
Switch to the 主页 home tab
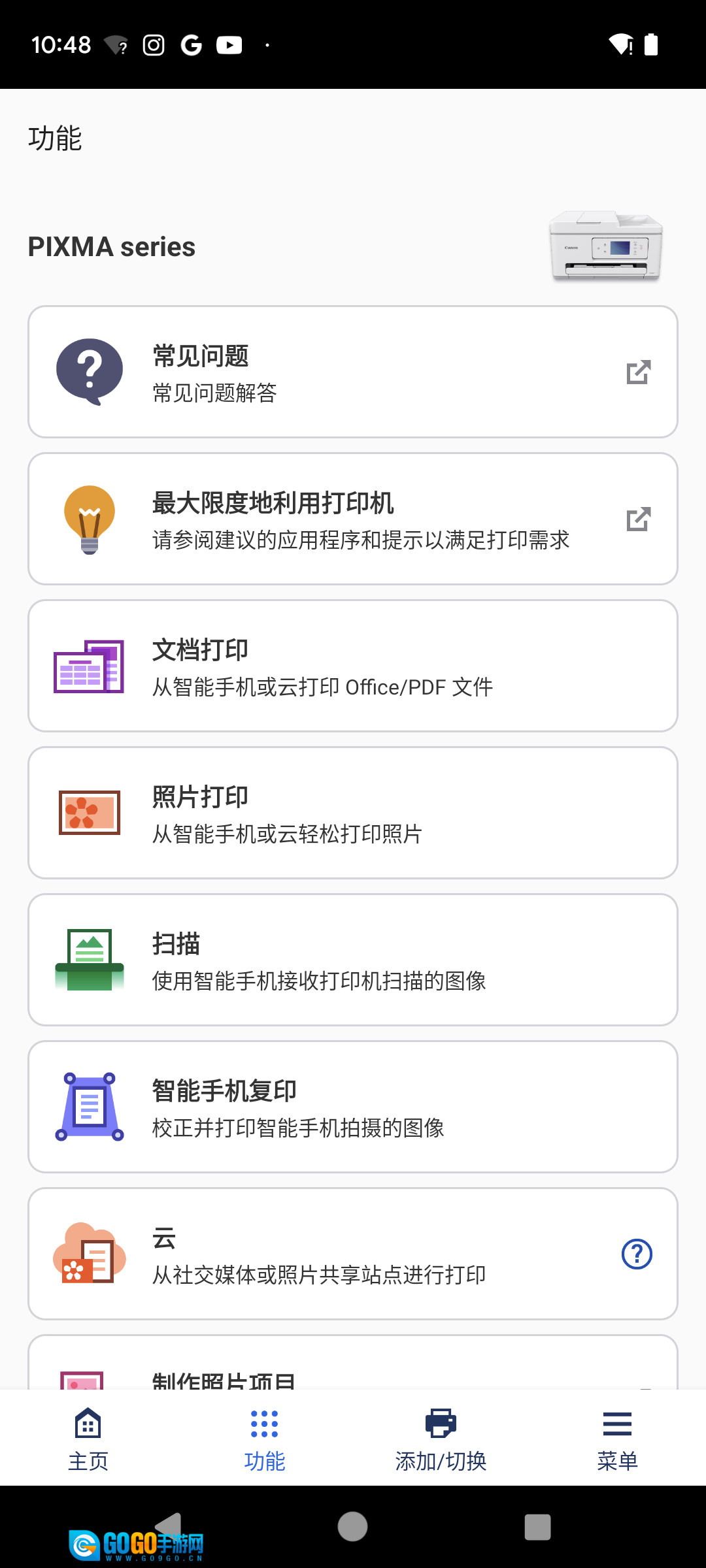[x=88, y=1439]
